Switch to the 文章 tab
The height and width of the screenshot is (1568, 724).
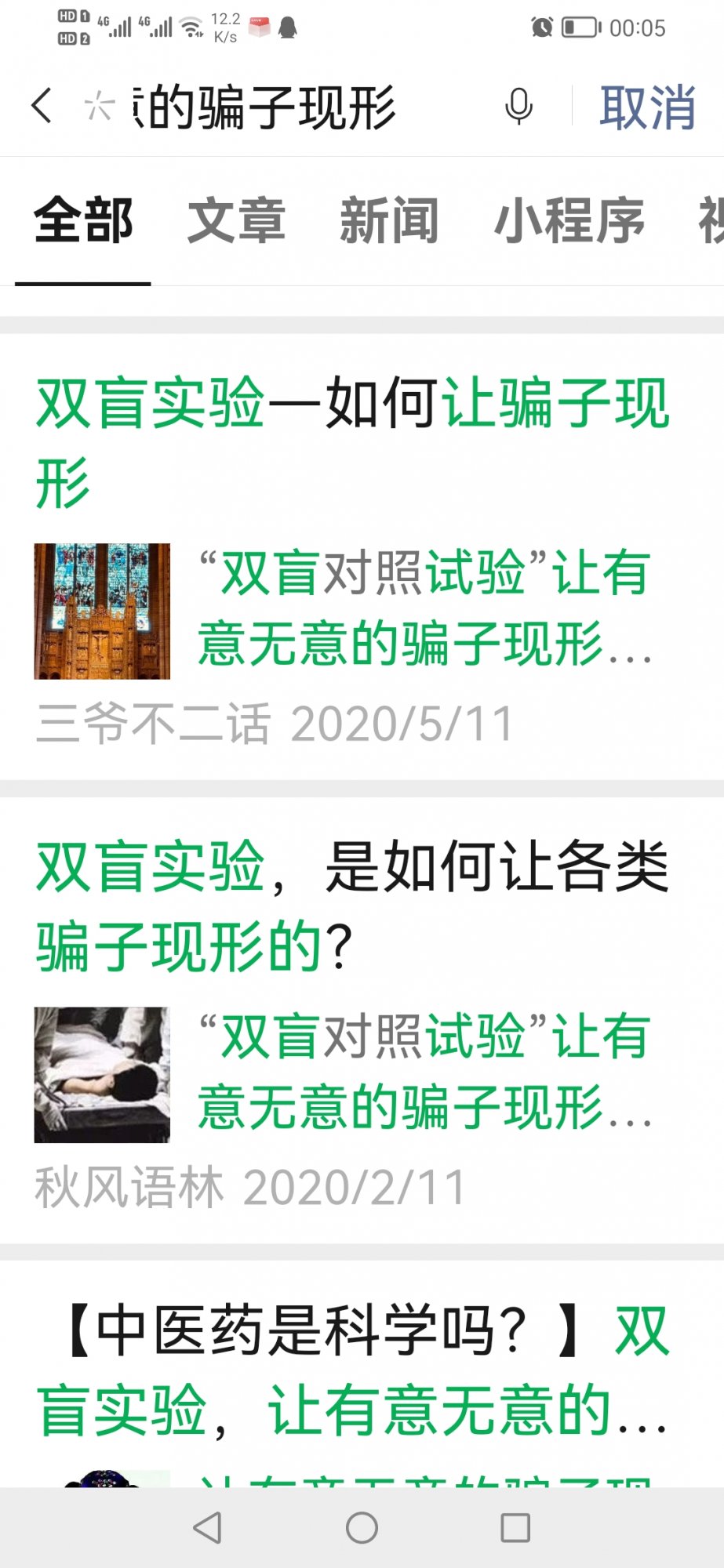pos(236,221)
